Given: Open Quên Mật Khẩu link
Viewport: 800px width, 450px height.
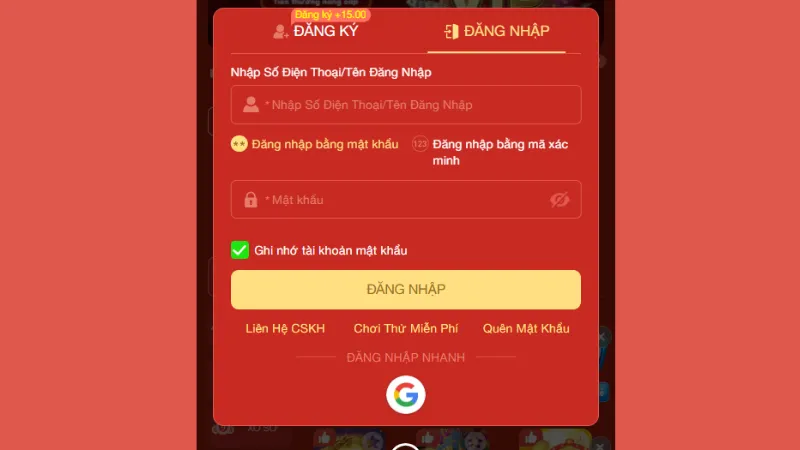Looking at the screenshot, I should pyautogui.click(x=526, y=328).
